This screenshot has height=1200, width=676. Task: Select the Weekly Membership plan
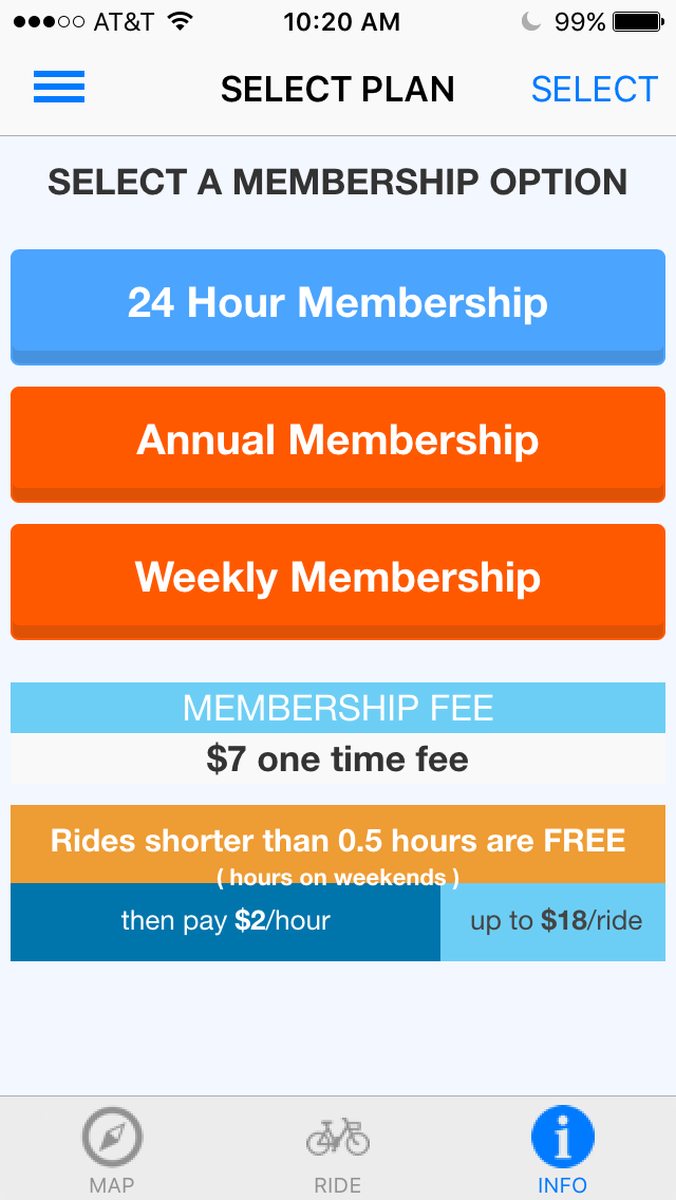(338, 579)
